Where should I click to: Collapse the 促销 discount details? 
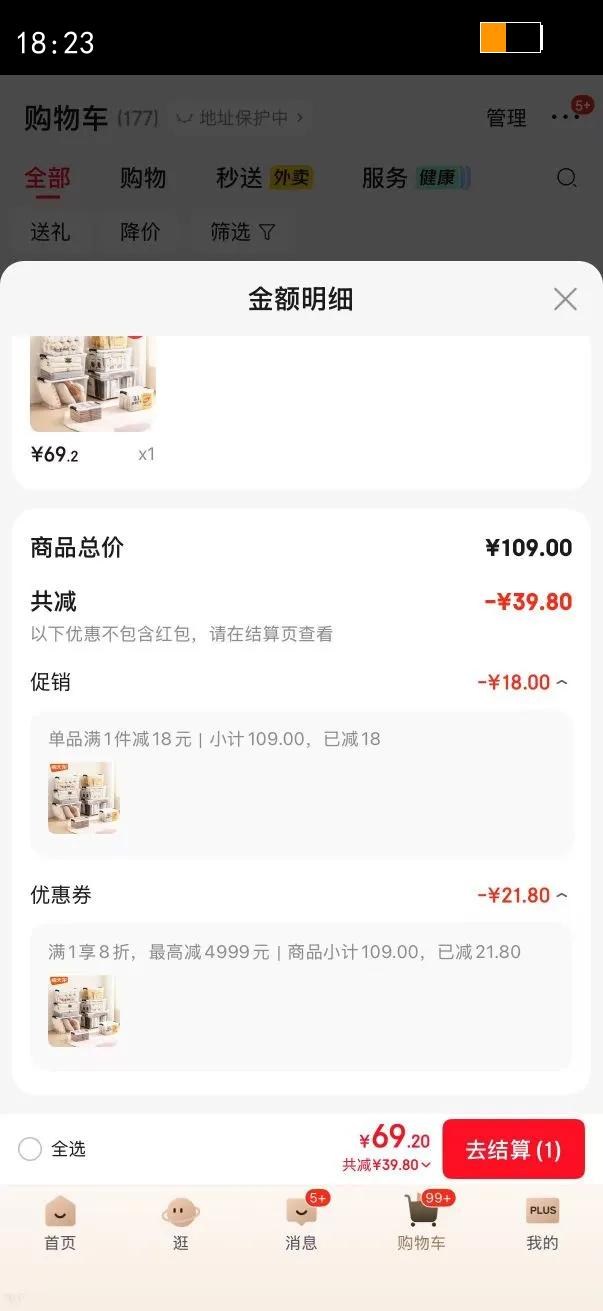pyautogui.click(x=561, y=682)
